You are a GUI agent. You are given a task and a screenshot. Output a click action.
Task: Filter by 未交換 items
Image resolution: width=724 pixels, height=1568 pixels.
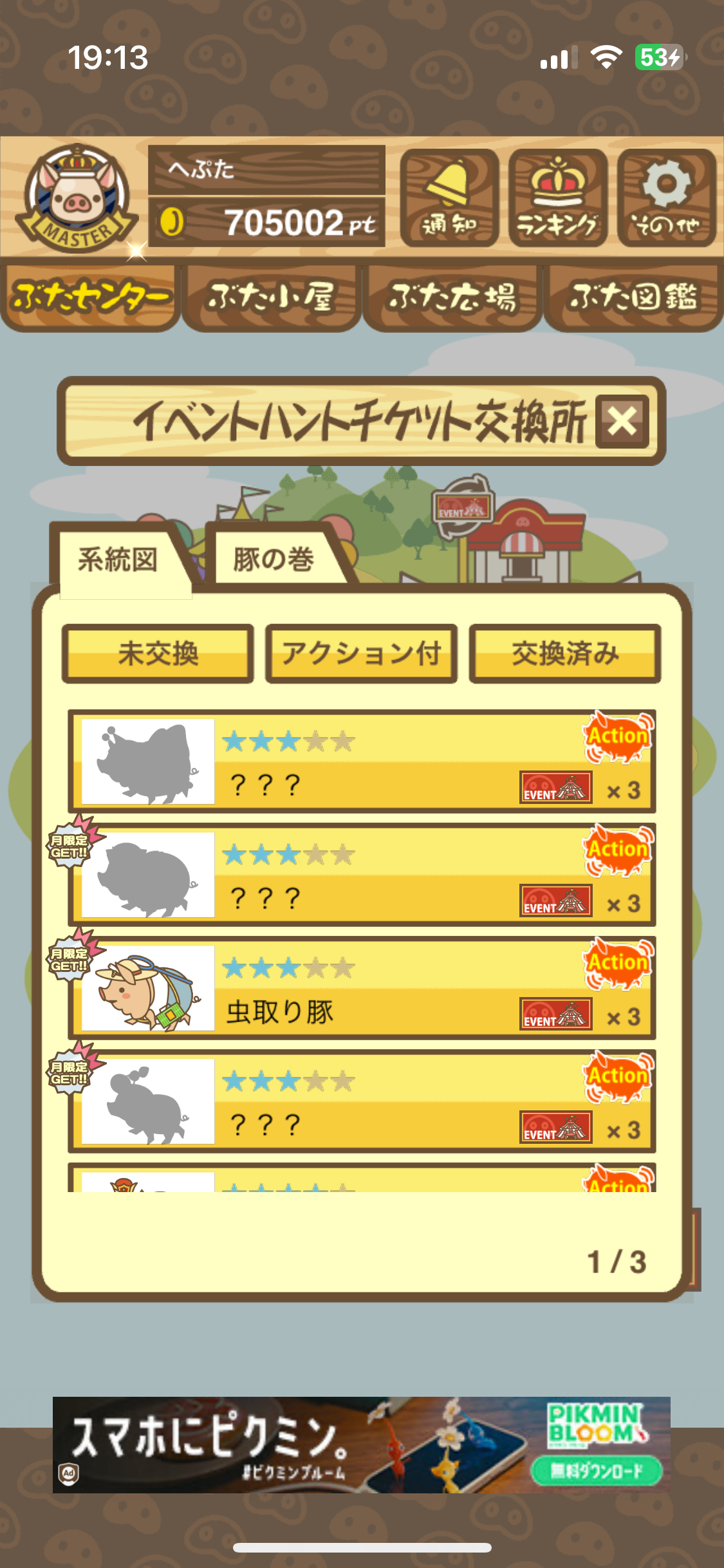(158, 653)
